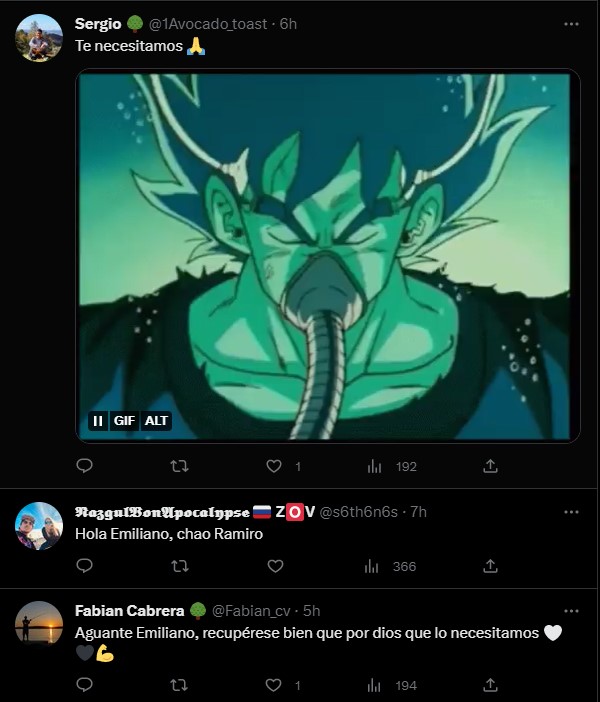Like Sergio's tweet
Viewport: 600px width, 702px height.
[x=274, y=466]
